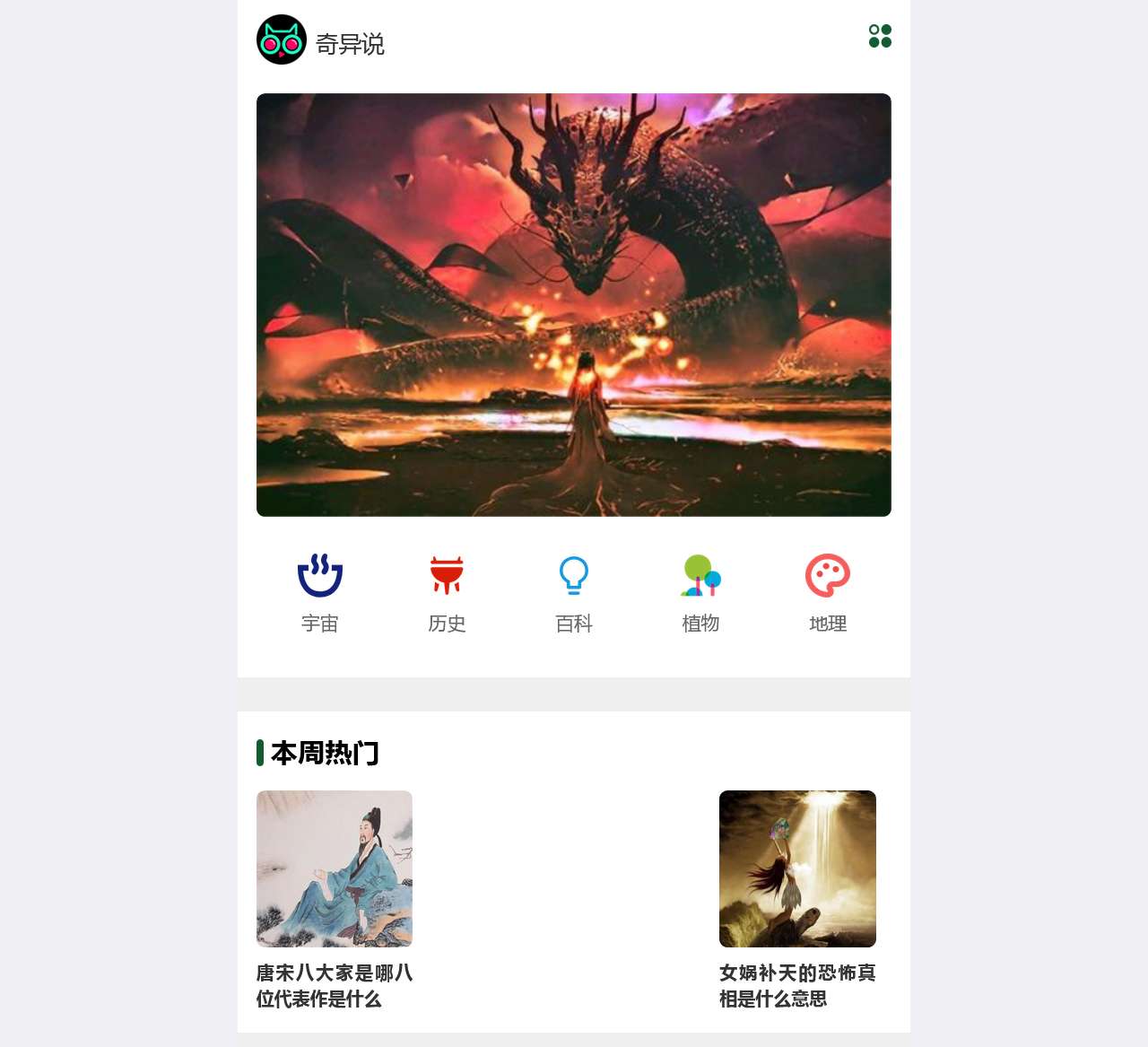The height and width of the screenshot is (1047, 1148).
Task: Tap the 奇异说 owl logo
Action: (x=282, y=39)
